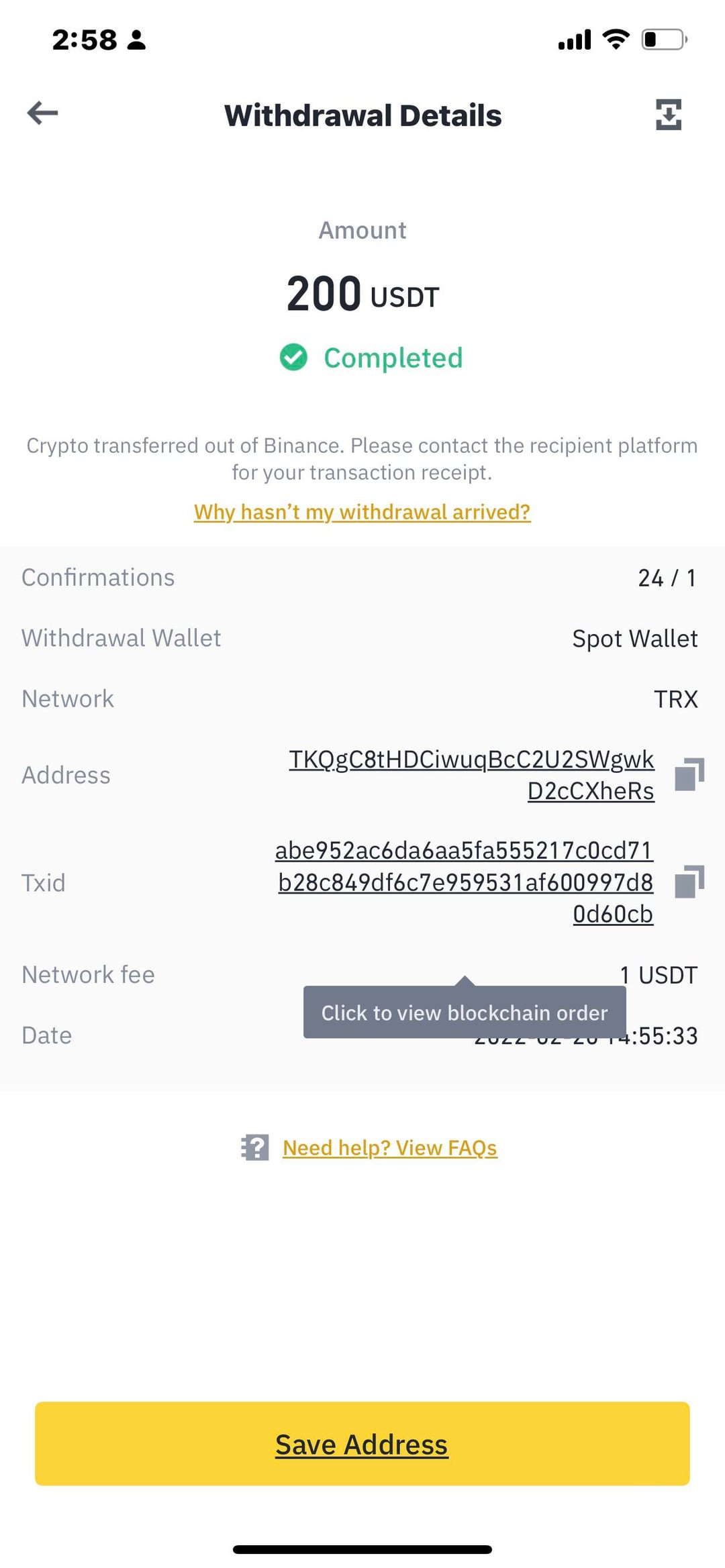Go back from Withdrawal Details
Screen dimensions: 725x1568
coord(42,113)
